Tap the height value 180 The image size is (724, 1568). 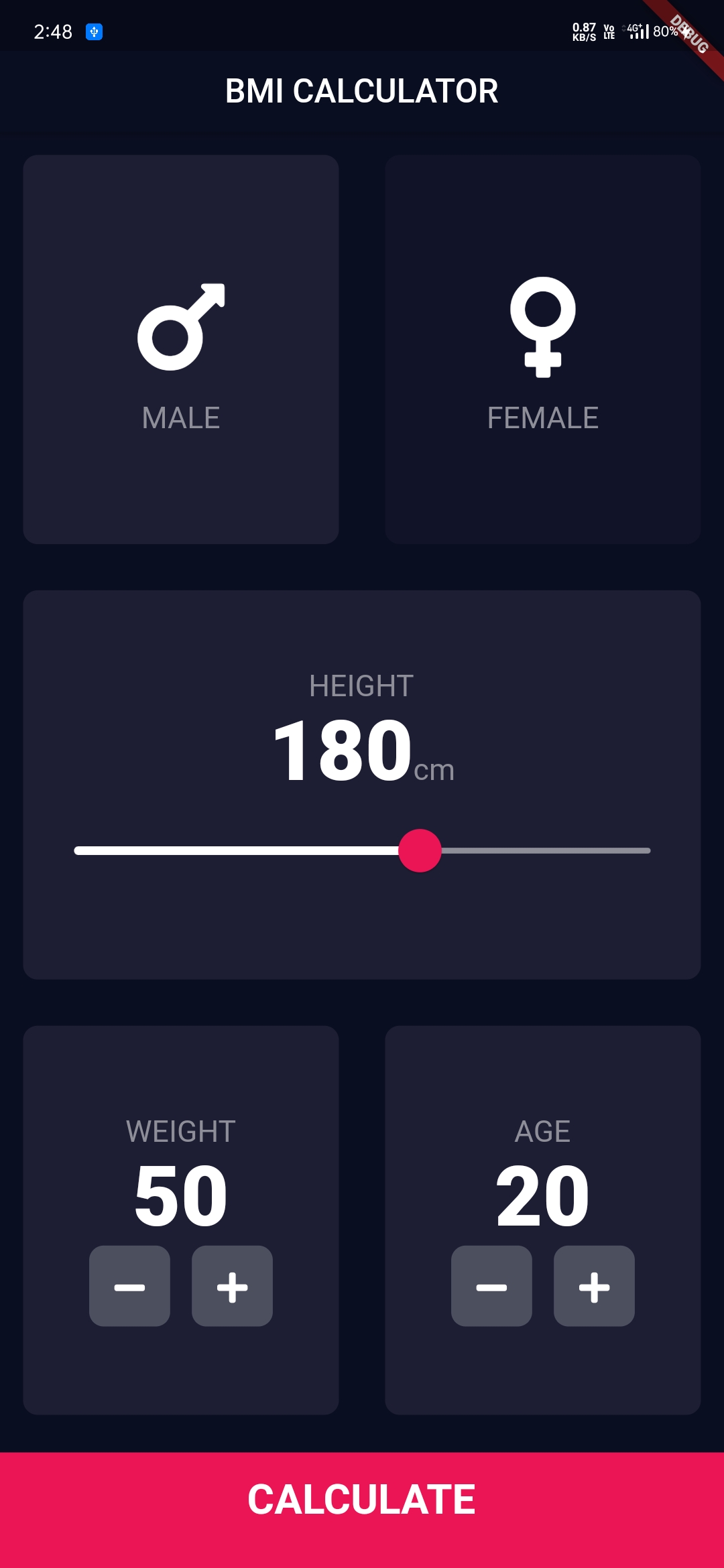click(344, 752)
